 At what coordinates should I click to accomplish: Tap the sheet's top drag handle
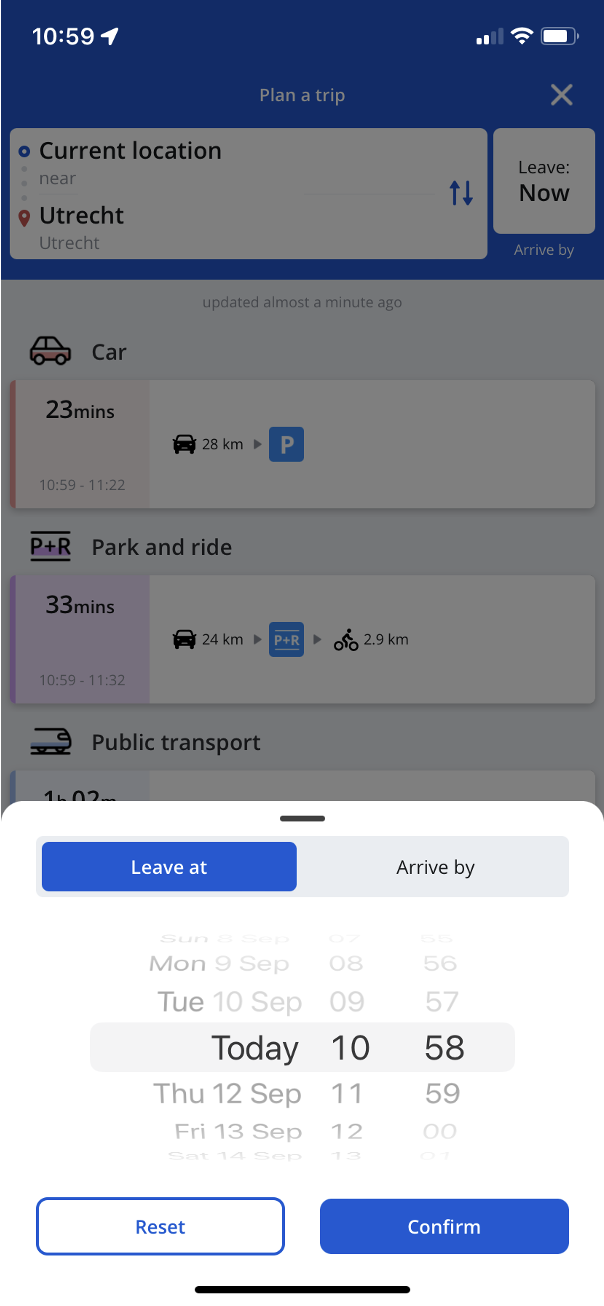302,818
